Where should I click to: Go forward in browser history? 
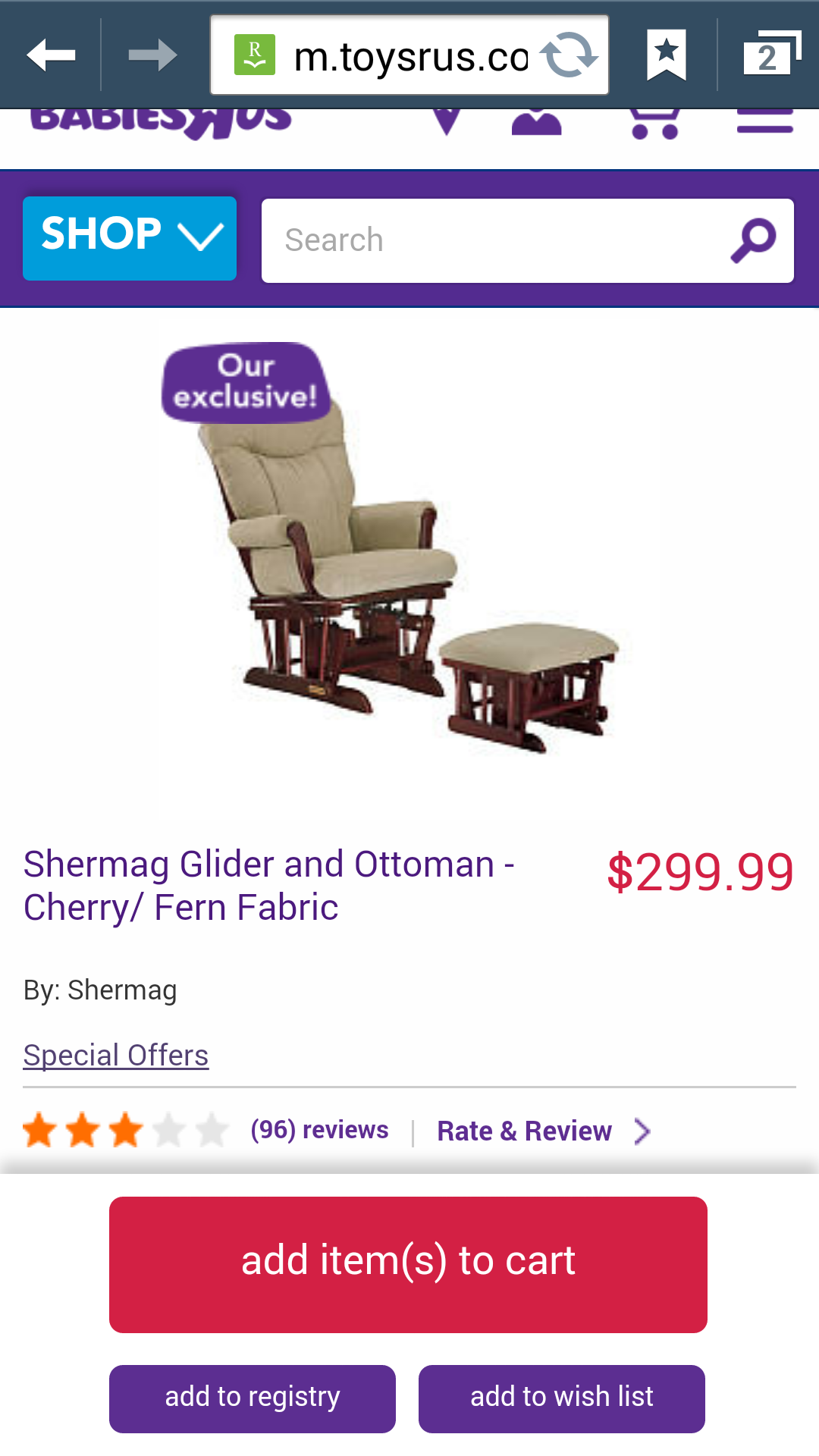[152, 55]
